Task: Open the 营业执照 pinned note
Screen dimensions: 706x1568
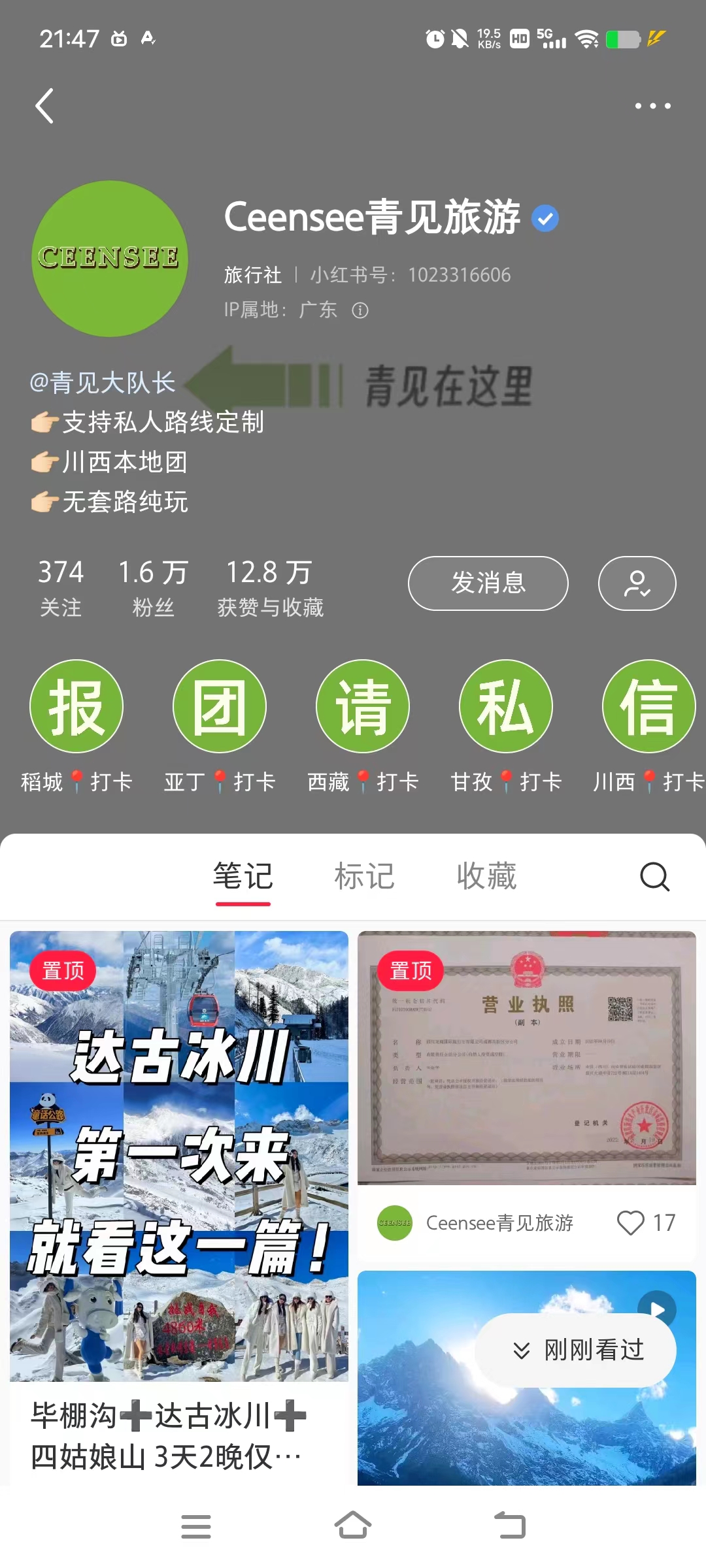Action: click(526, 1058)
